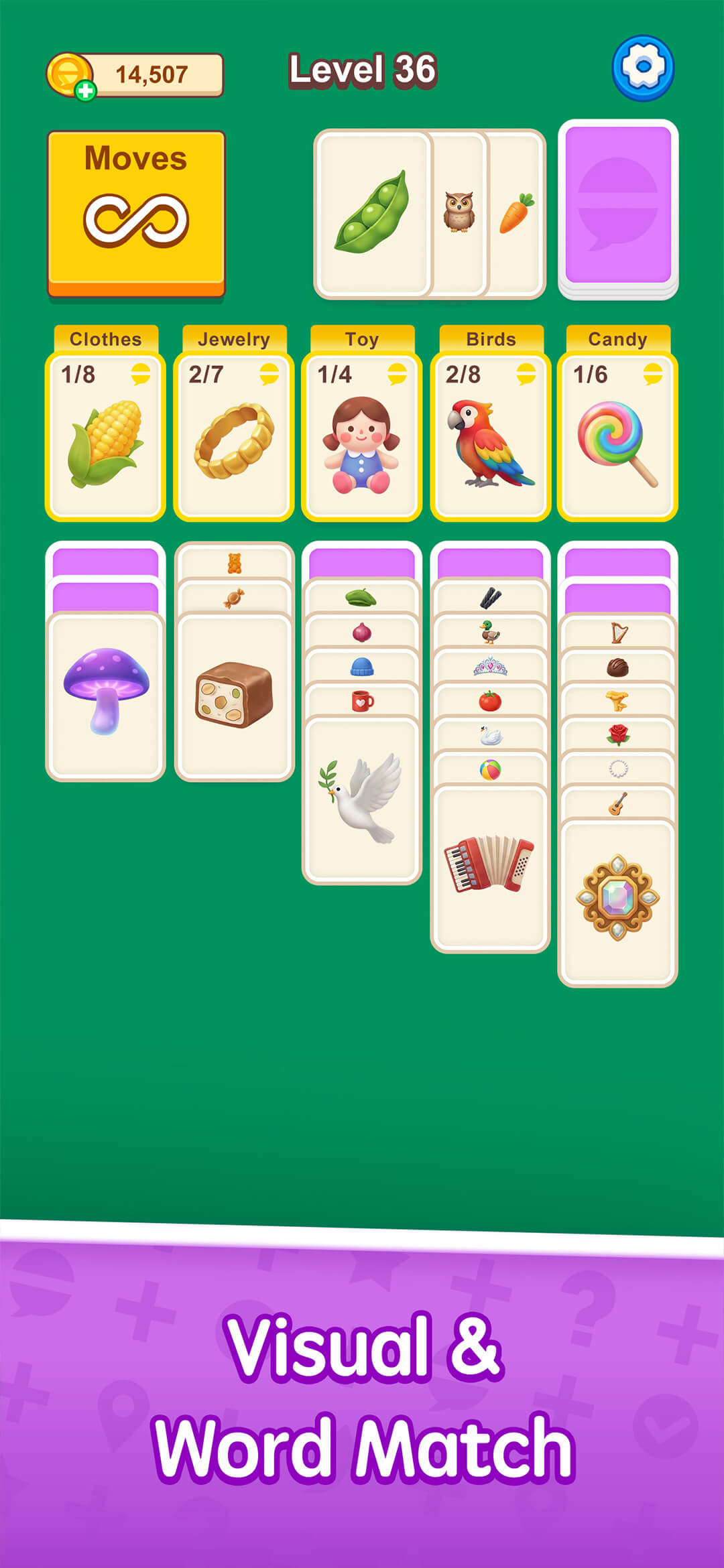Tap the Clothes category card
The height and width of the screenshot is (1568, 724).
(x=105, y=436)
